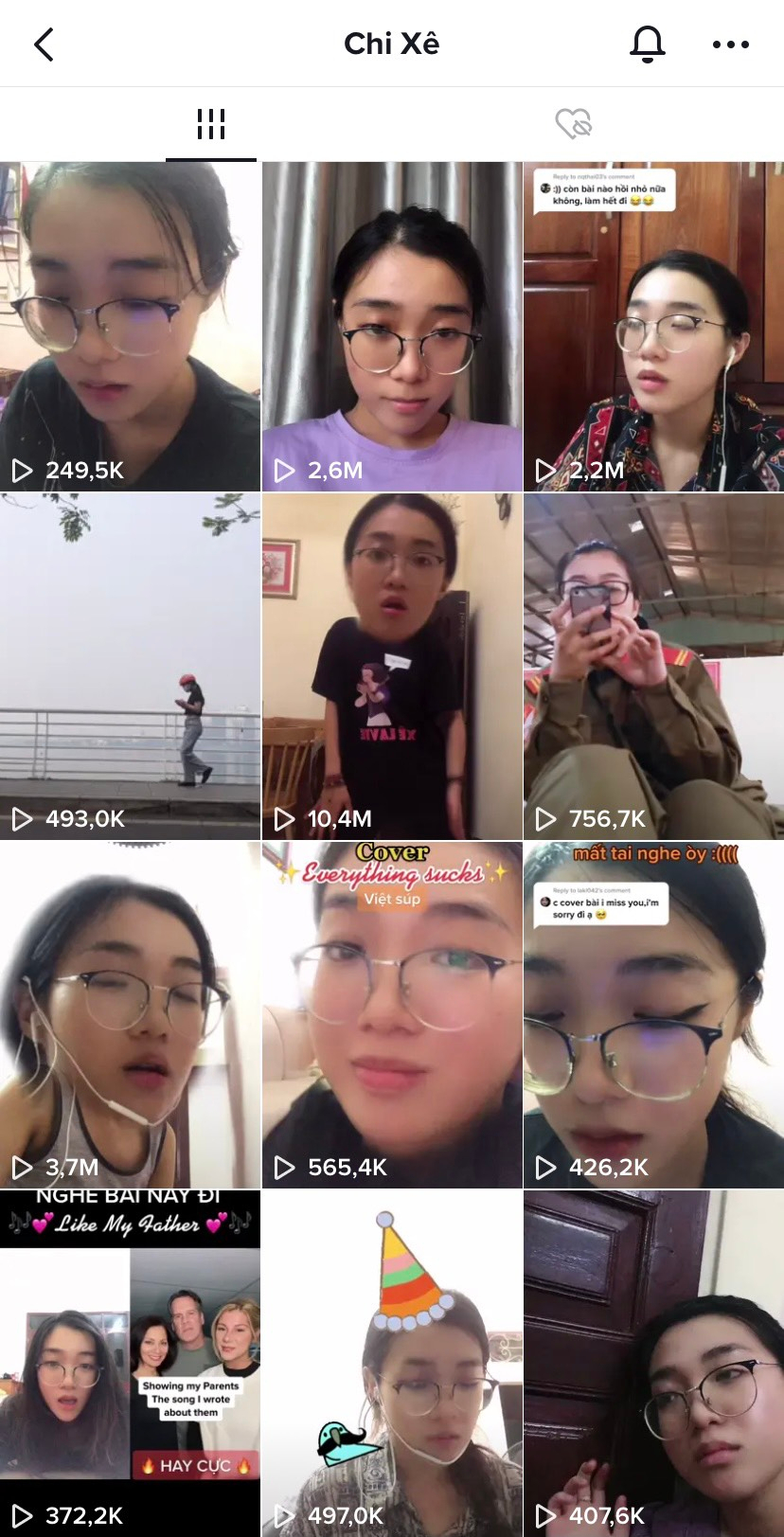Open the video with 2,2M views

(x=653, y=326)
